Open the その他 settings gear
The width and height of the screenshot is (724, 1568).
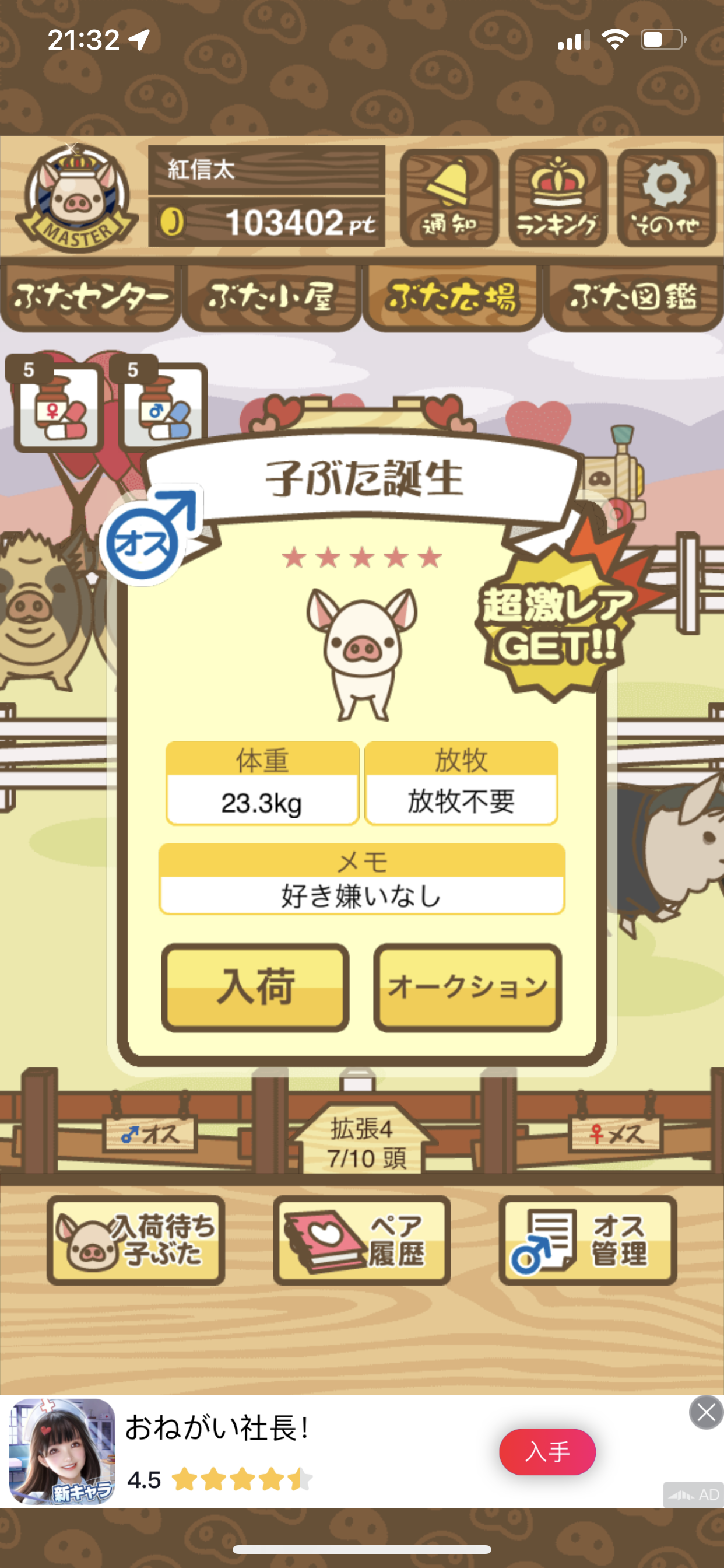point(666,198)
